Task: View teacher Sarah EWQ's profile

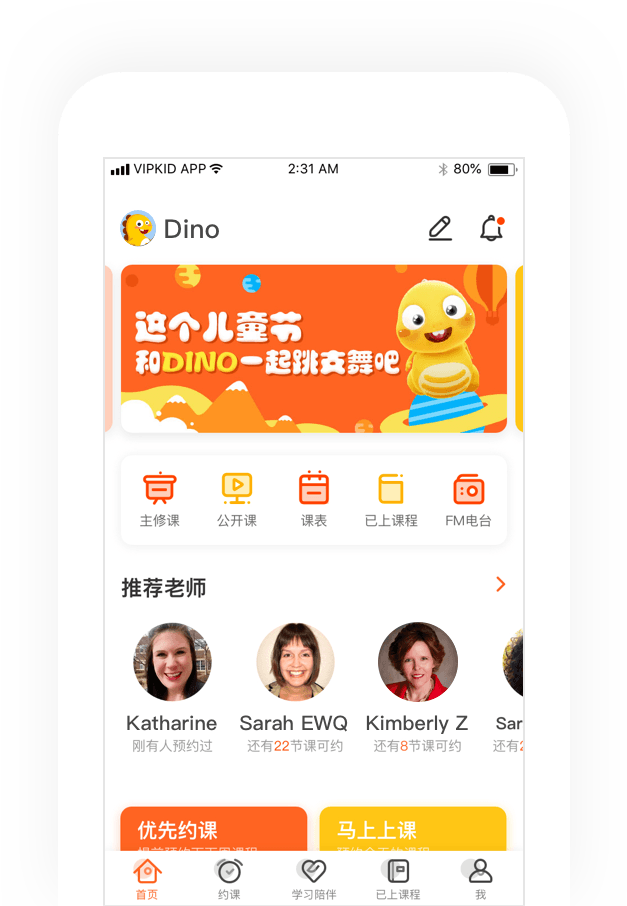Action: pyautogui.click(x=295, y=662)
